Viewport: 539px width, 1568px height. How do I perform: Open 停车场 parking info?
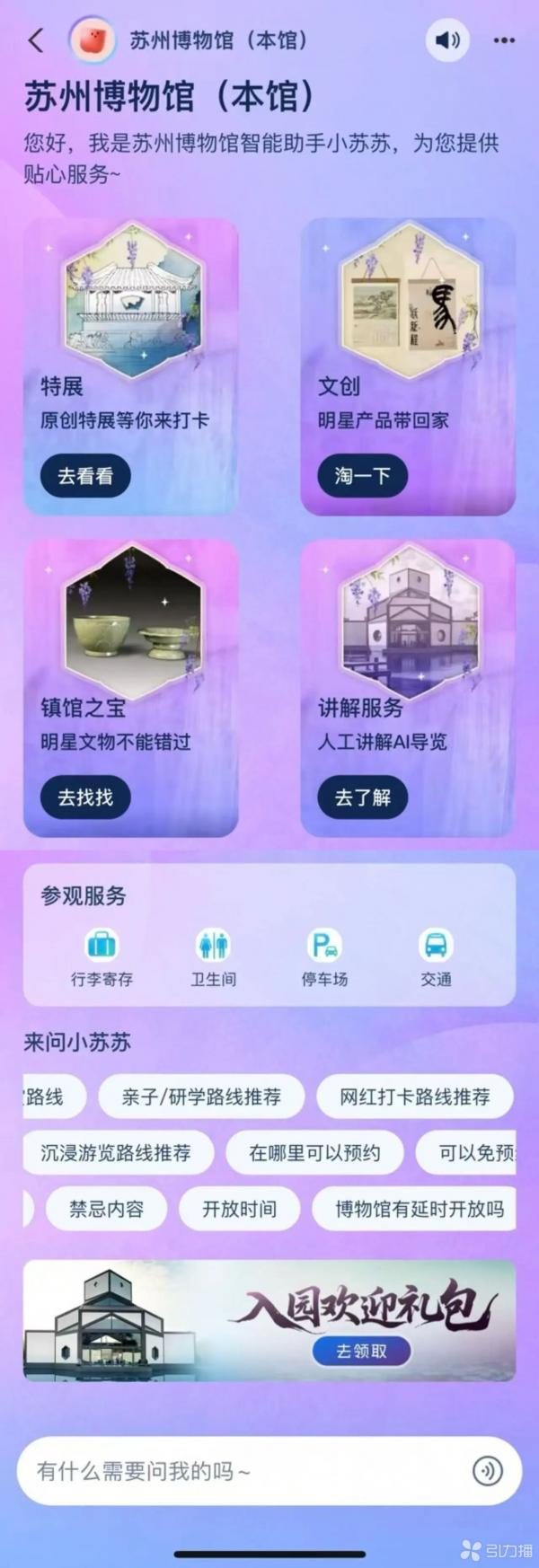(x=324, y=958)
